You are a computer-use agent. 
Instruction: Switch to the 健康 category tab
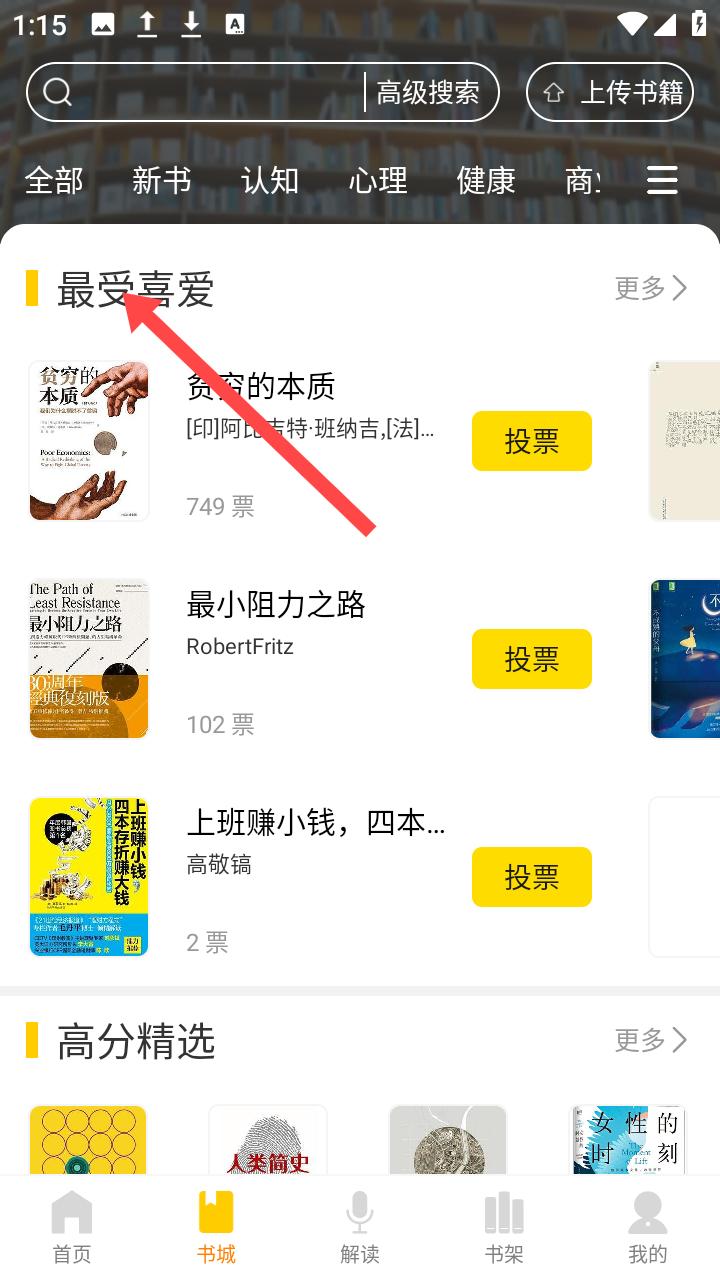[486, 180]
